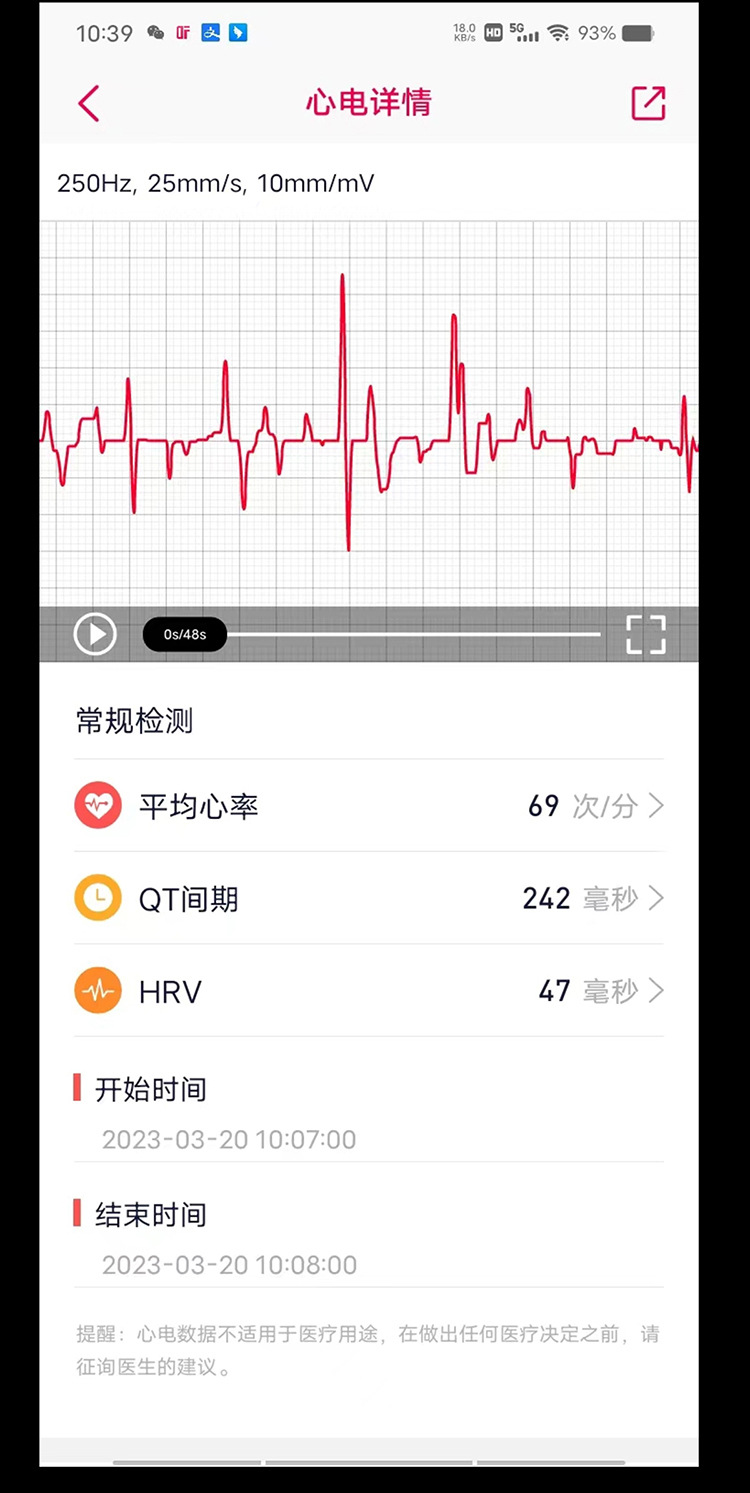
Task: Play the ECG waveform recording
Action: (96, 634)
